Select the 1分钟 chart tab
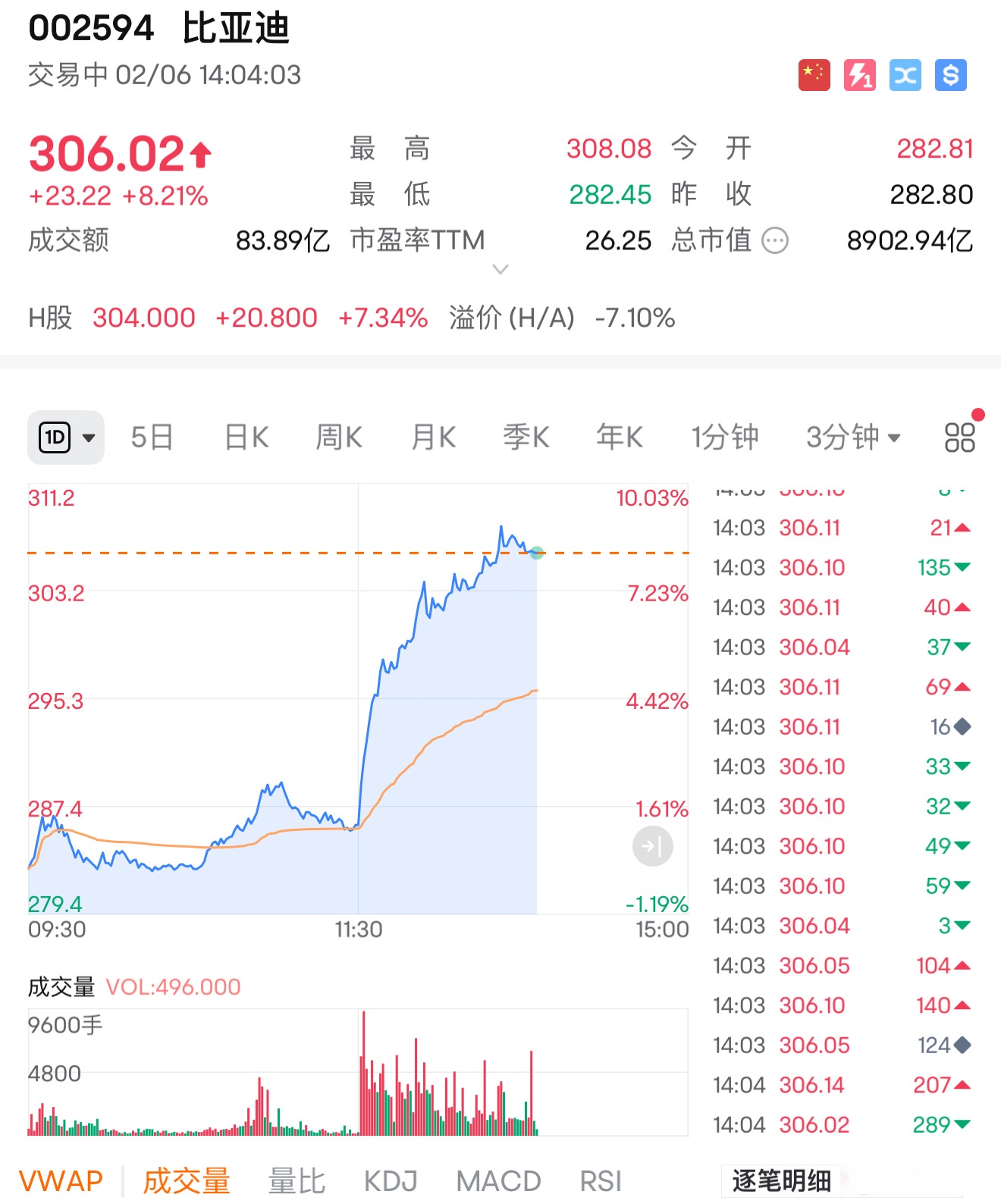Image resolution: width=1001 pixels, height=1204 pixels. click(x=724, y=437)
